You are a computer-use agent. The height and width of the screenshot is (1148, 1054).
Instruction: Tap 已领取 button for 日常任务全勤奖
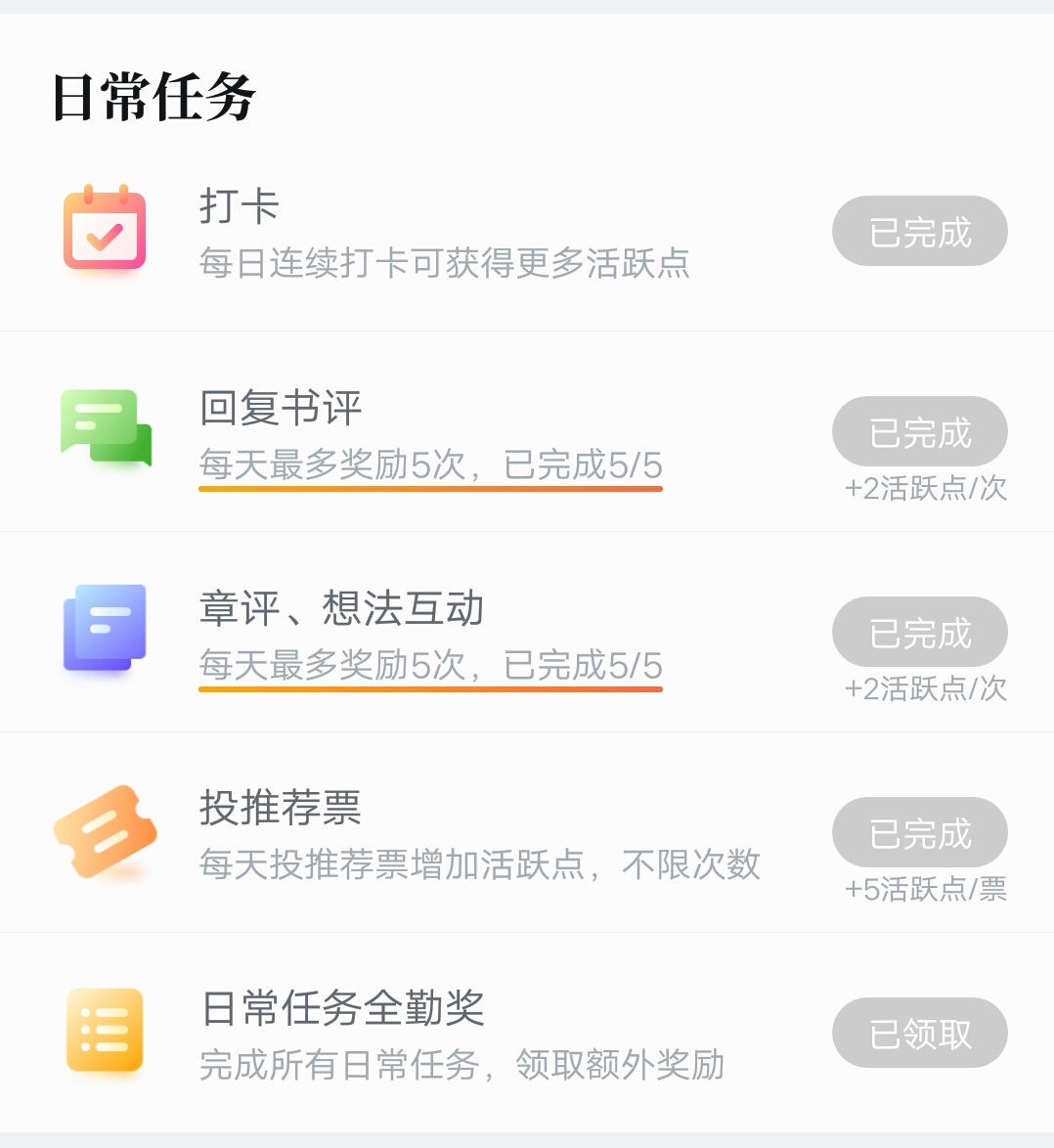(919, 1034)
